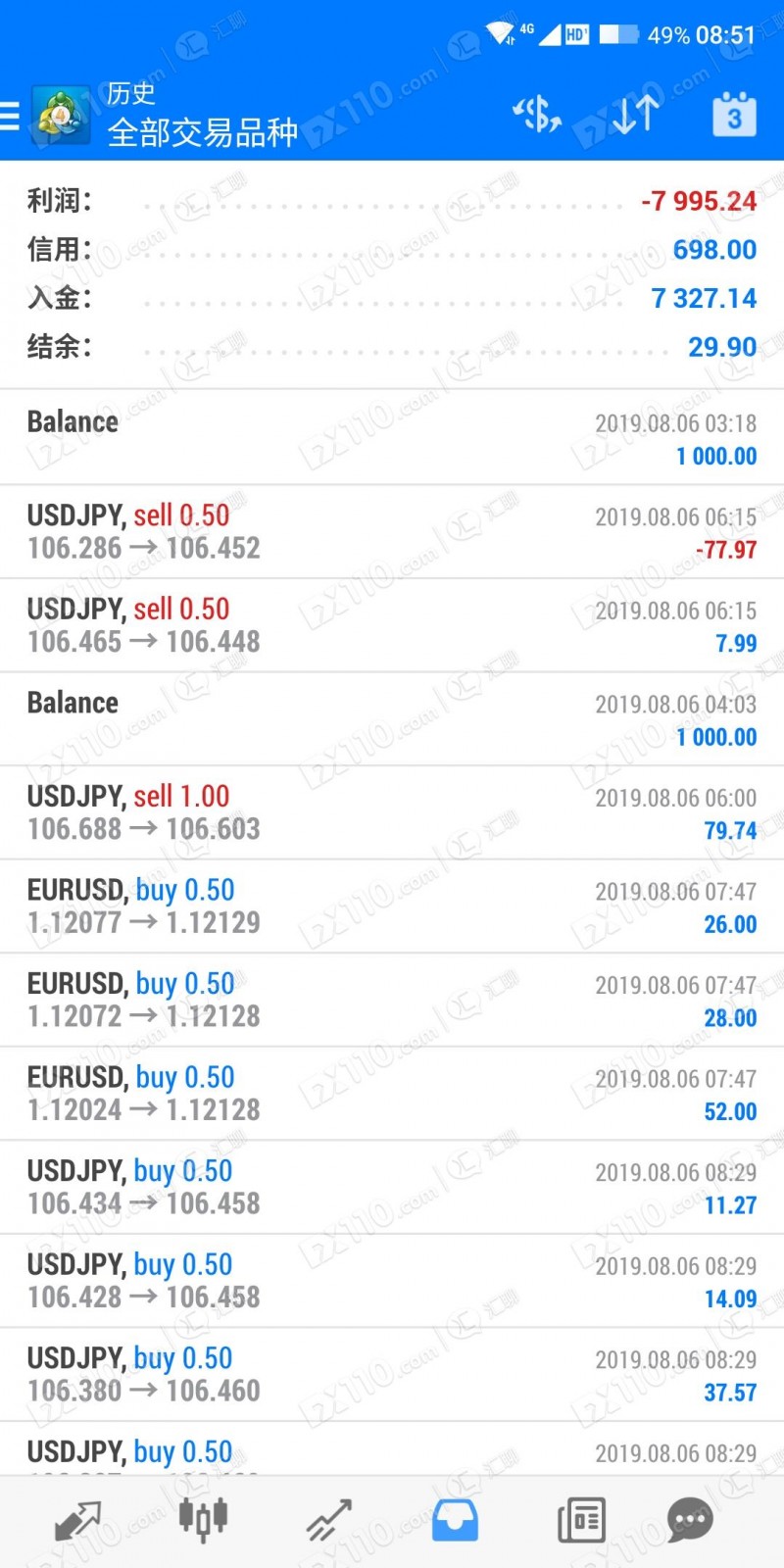Screen dimensions: 784x1568
Task: Open the symbol filter icon
Action: [537, 116]
